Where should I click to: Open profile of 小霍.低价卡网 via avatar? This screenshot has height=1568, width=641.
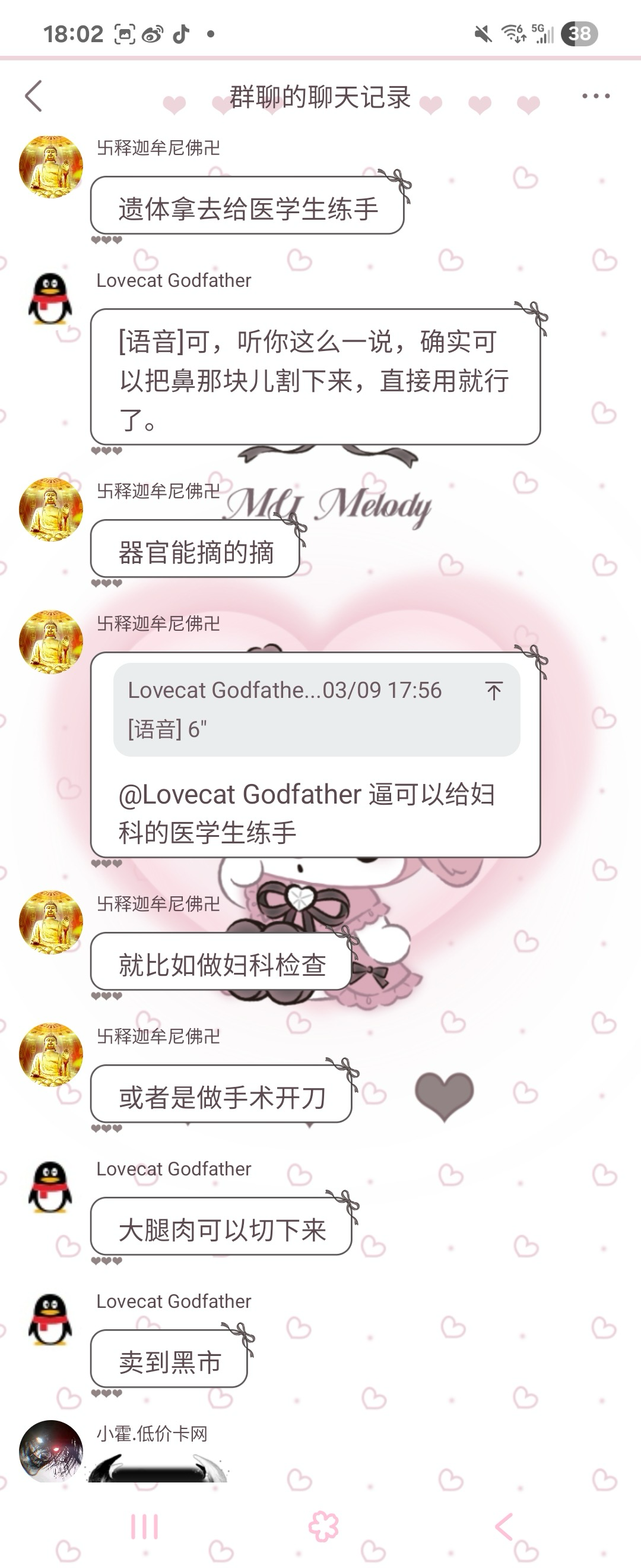click(x=50, y=1452)
